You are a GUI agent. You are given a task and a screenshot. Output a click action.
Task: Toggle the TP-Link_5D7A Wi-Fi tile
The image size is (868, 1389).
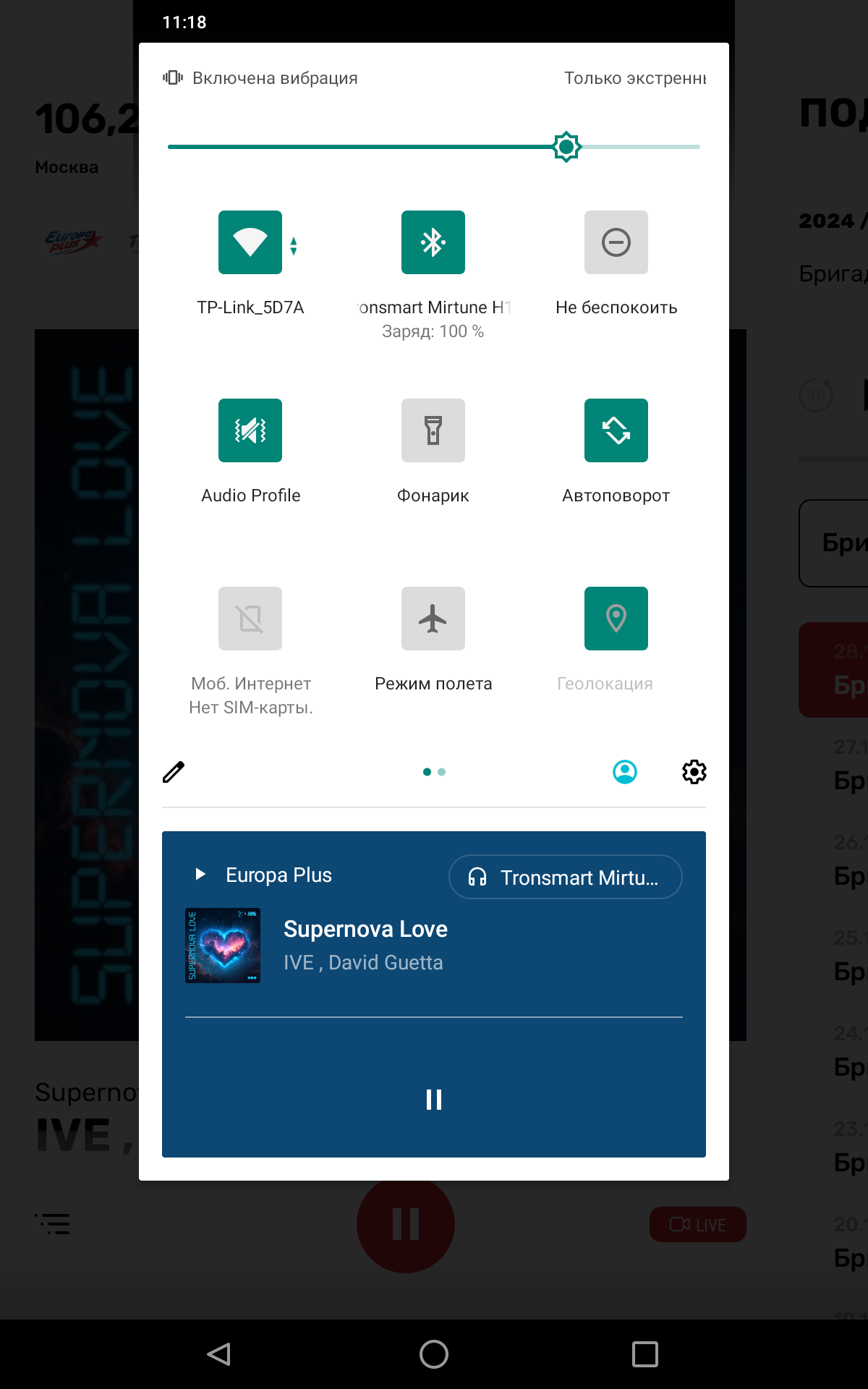point(250,242)
